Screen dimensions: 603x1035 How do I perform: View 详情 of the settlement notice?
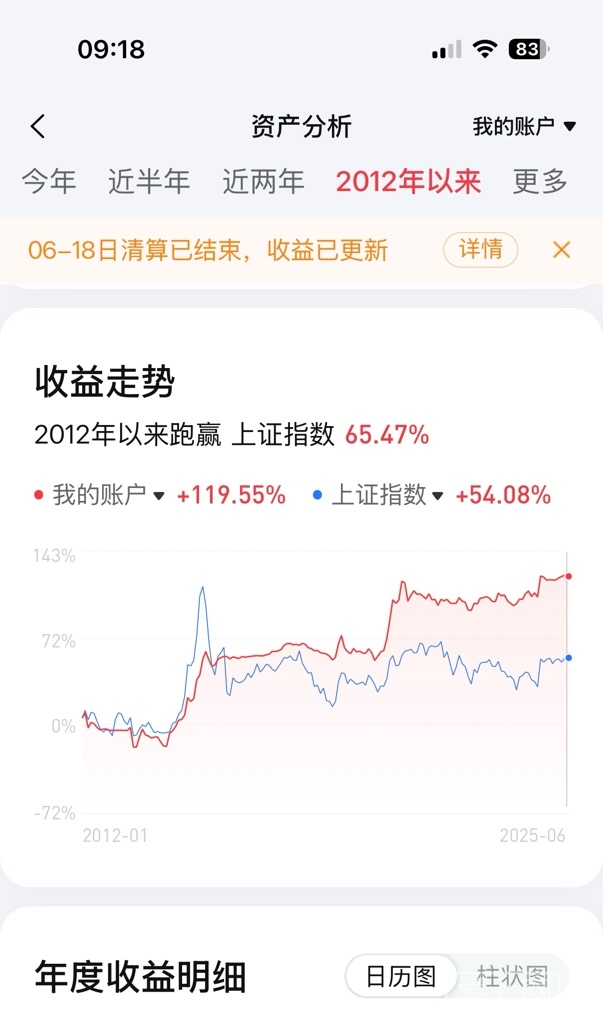(x=480, y=250)
